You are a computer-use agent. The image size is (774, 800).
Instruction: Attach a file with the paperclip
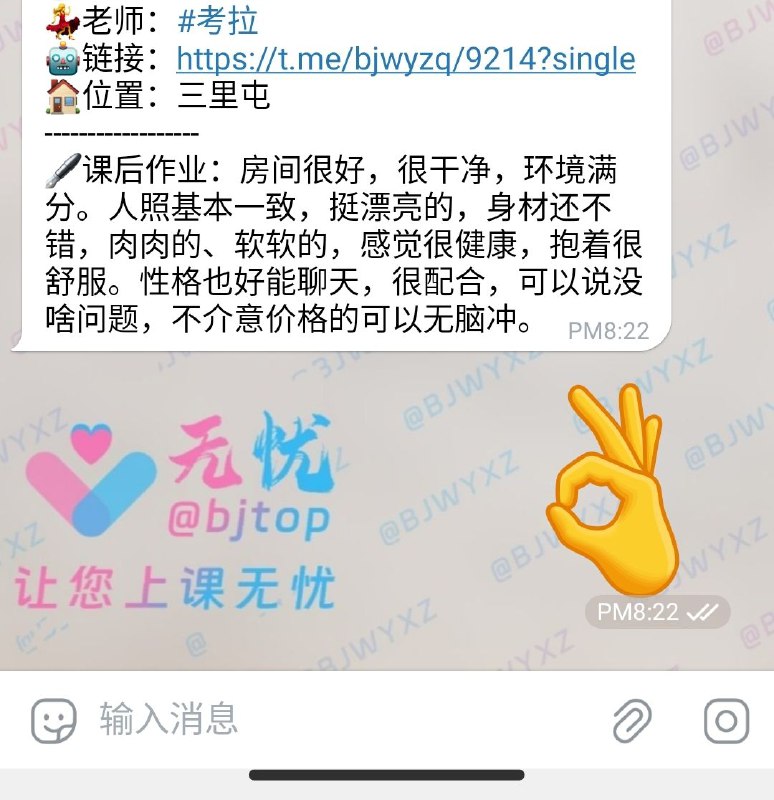pyautogui.click(x=632, y=720)
